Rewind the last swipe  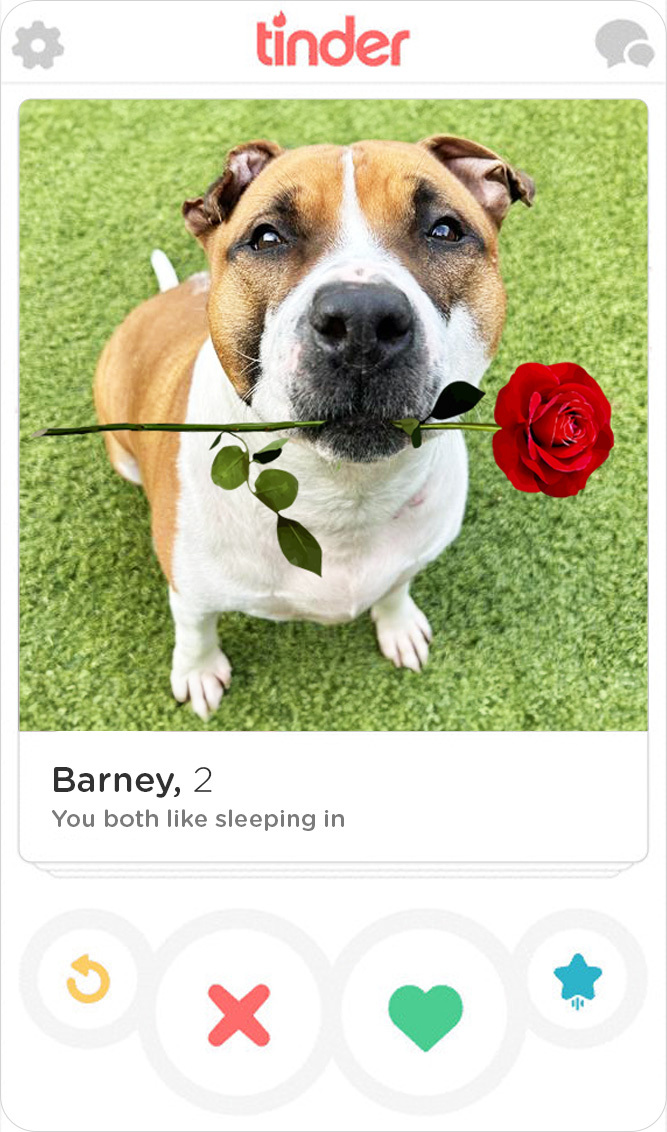tap(88, 979)
